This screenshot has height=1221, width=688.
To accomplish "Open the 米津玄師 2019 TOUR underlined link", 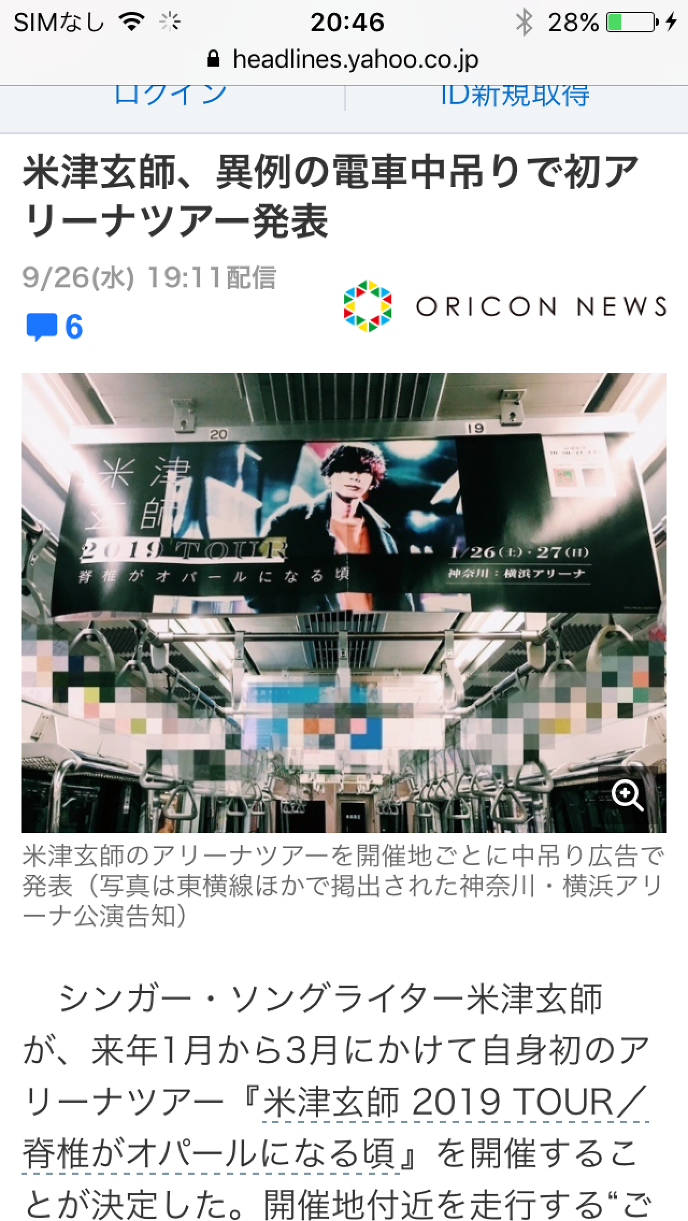I will pos(455,1102).
